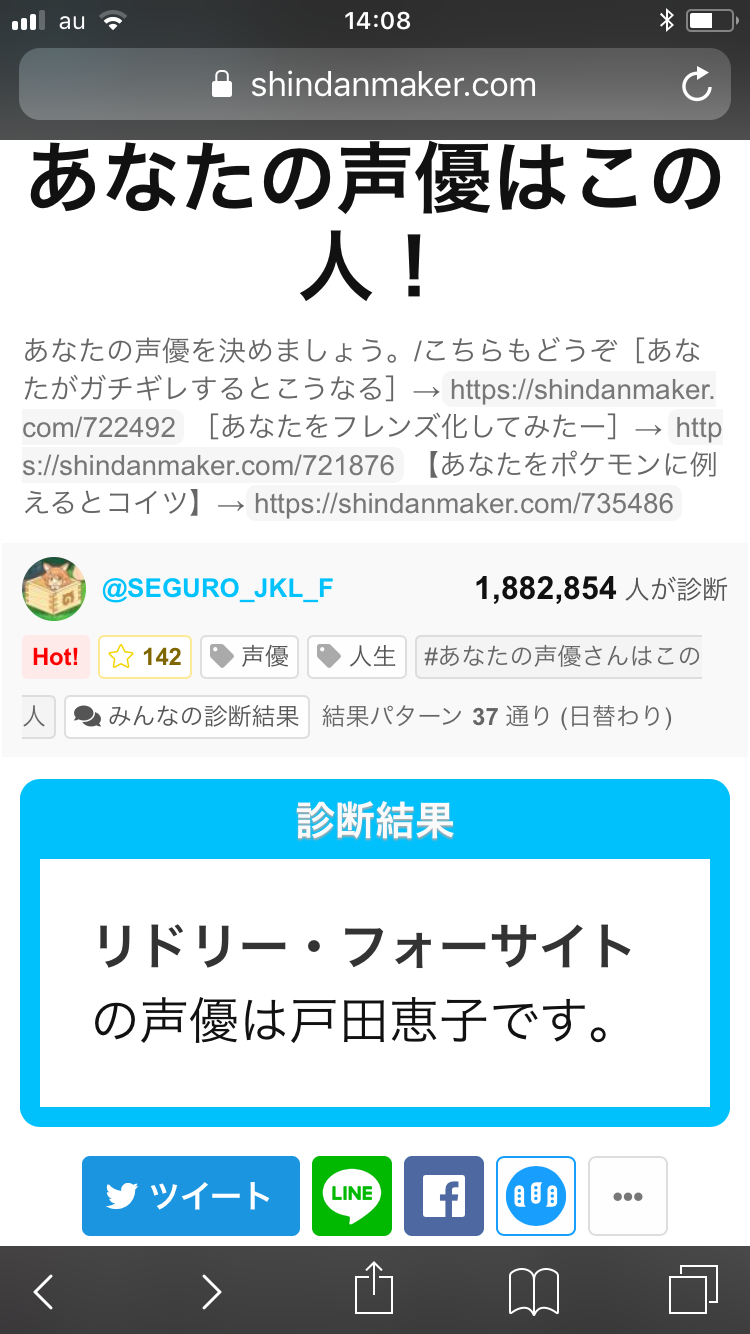This screenshot has height=1334, width=750.
Task: Open the more sharing options button
Action: coord(628,1196)
